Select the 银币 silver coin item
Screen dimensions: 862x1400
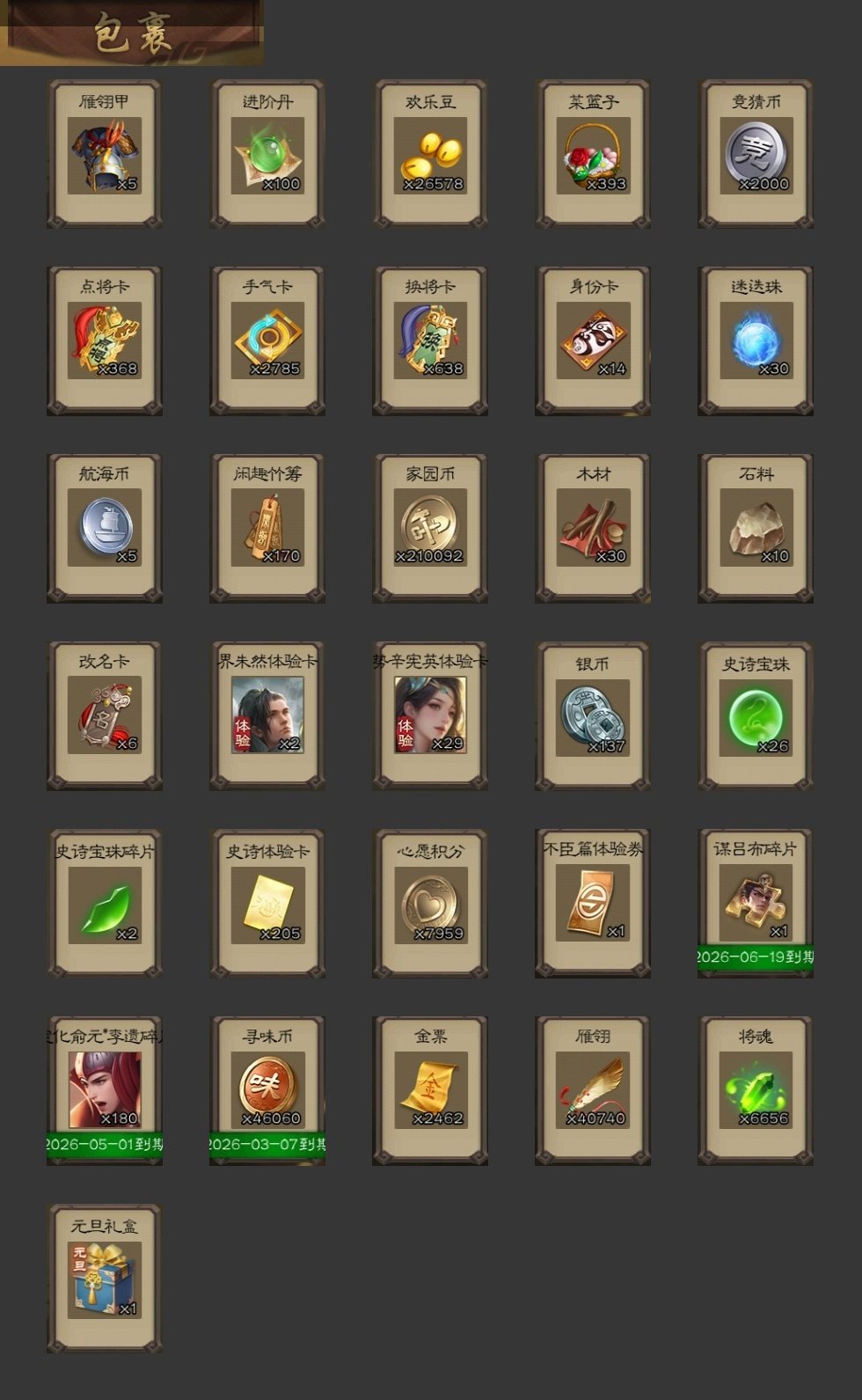pos(593,716)
